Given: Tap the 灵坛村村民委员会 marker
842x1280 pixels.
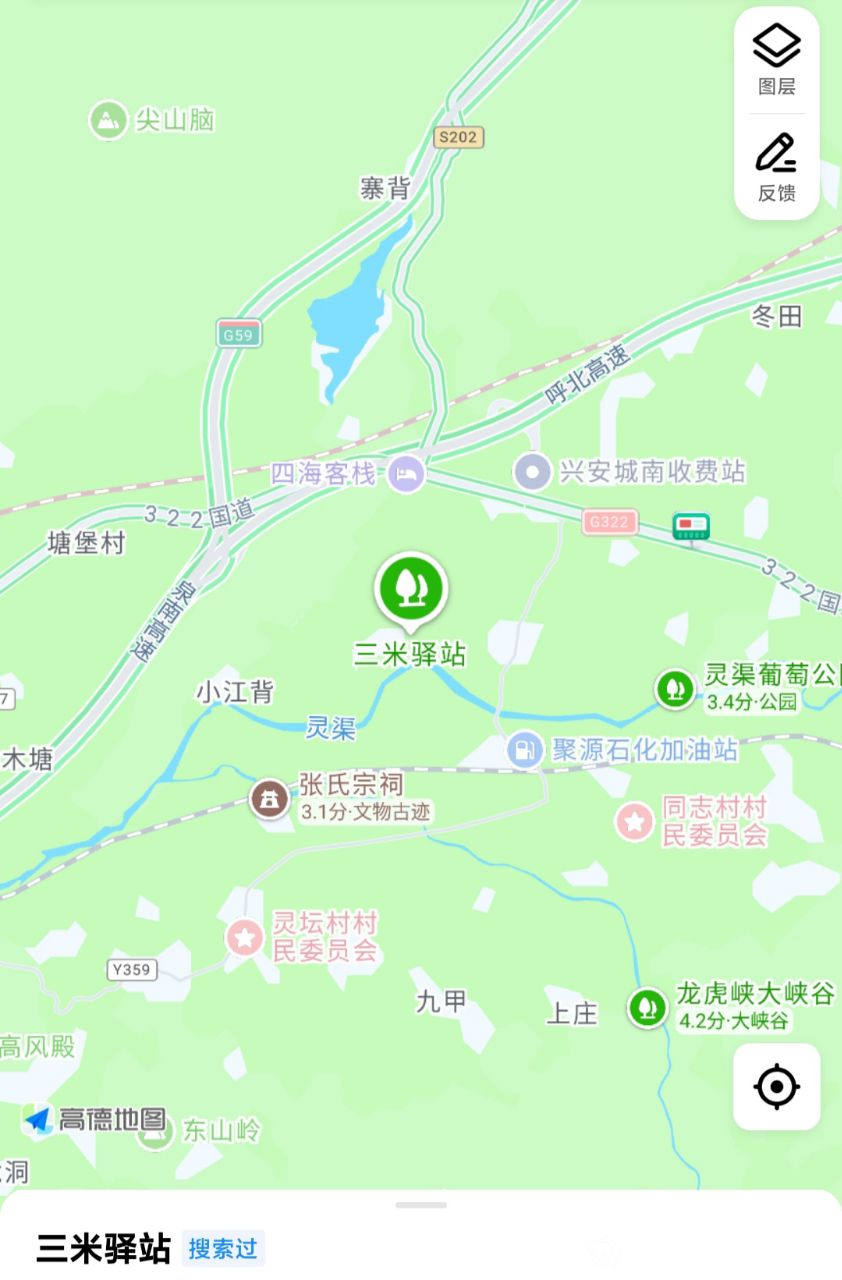Looking at the screenshot, I should [245, 937].
